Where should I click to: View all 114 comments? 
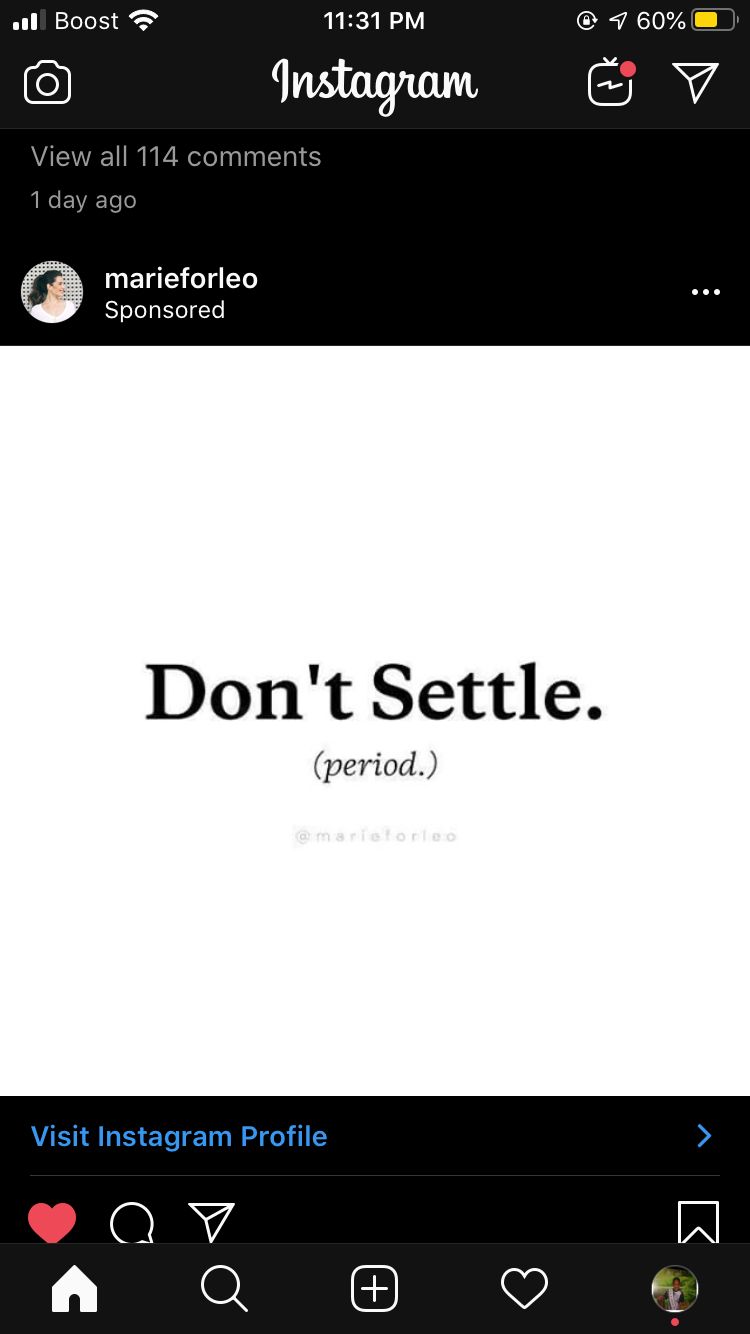click(176, 157)
